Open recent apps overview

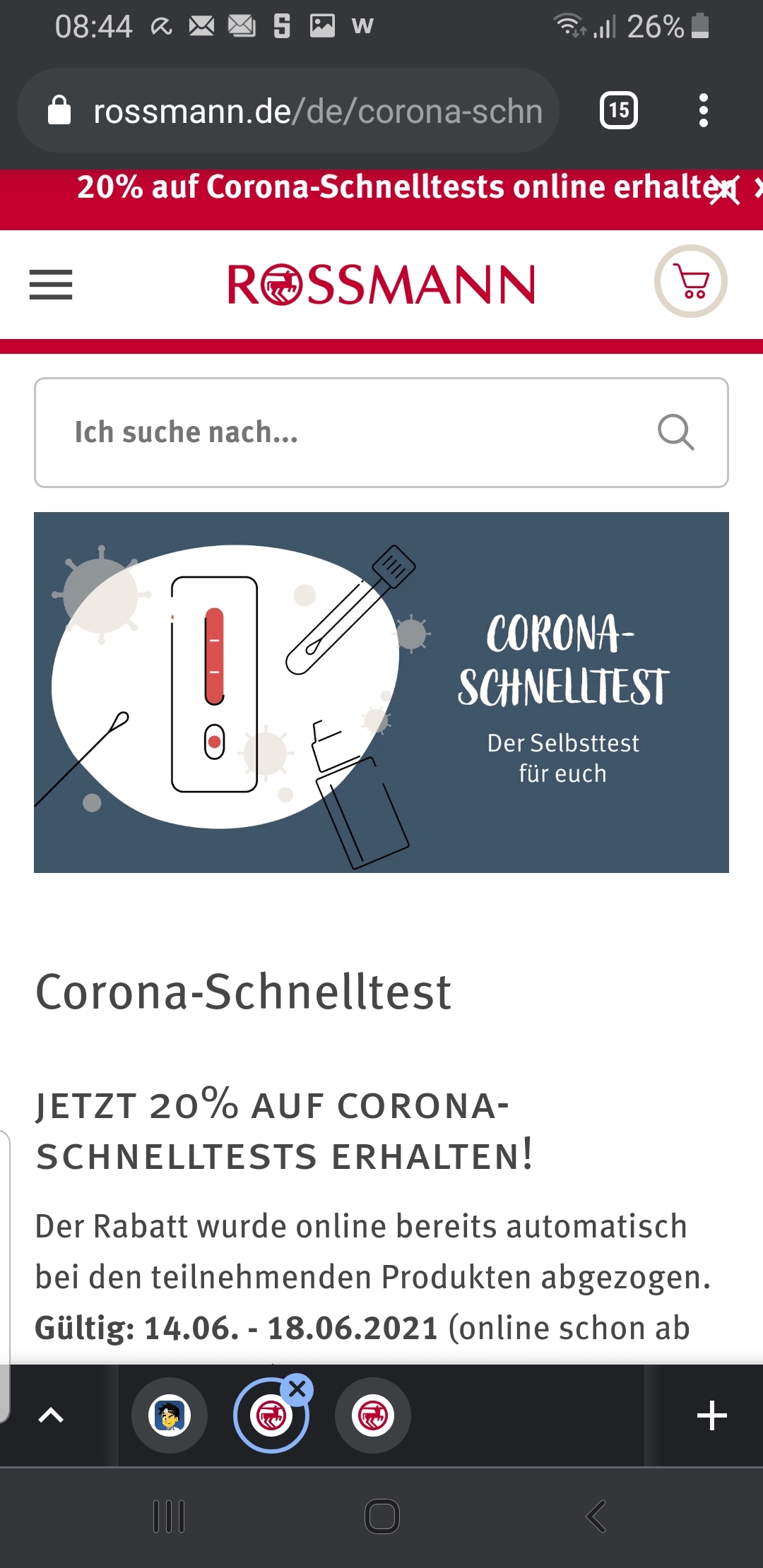(169, 1516)
